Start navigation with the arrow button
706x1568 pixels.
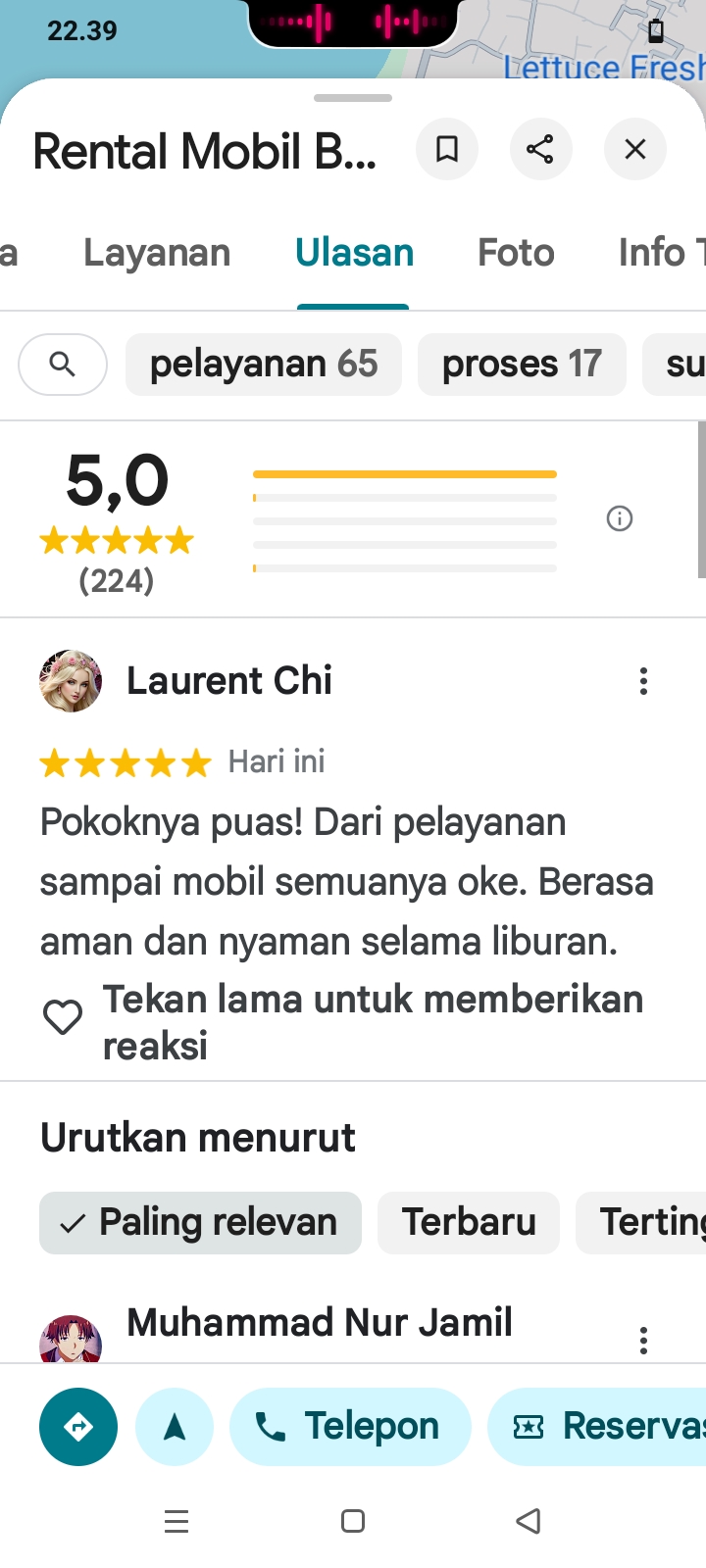click(175, 1427)
